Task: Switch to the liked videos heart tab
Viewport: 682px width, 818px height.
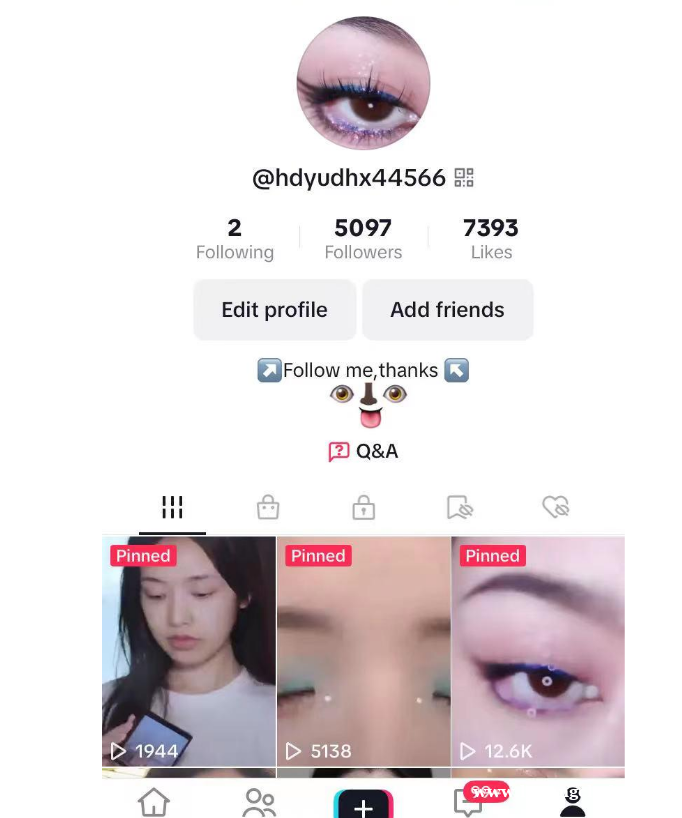Action: pos(555,508)
